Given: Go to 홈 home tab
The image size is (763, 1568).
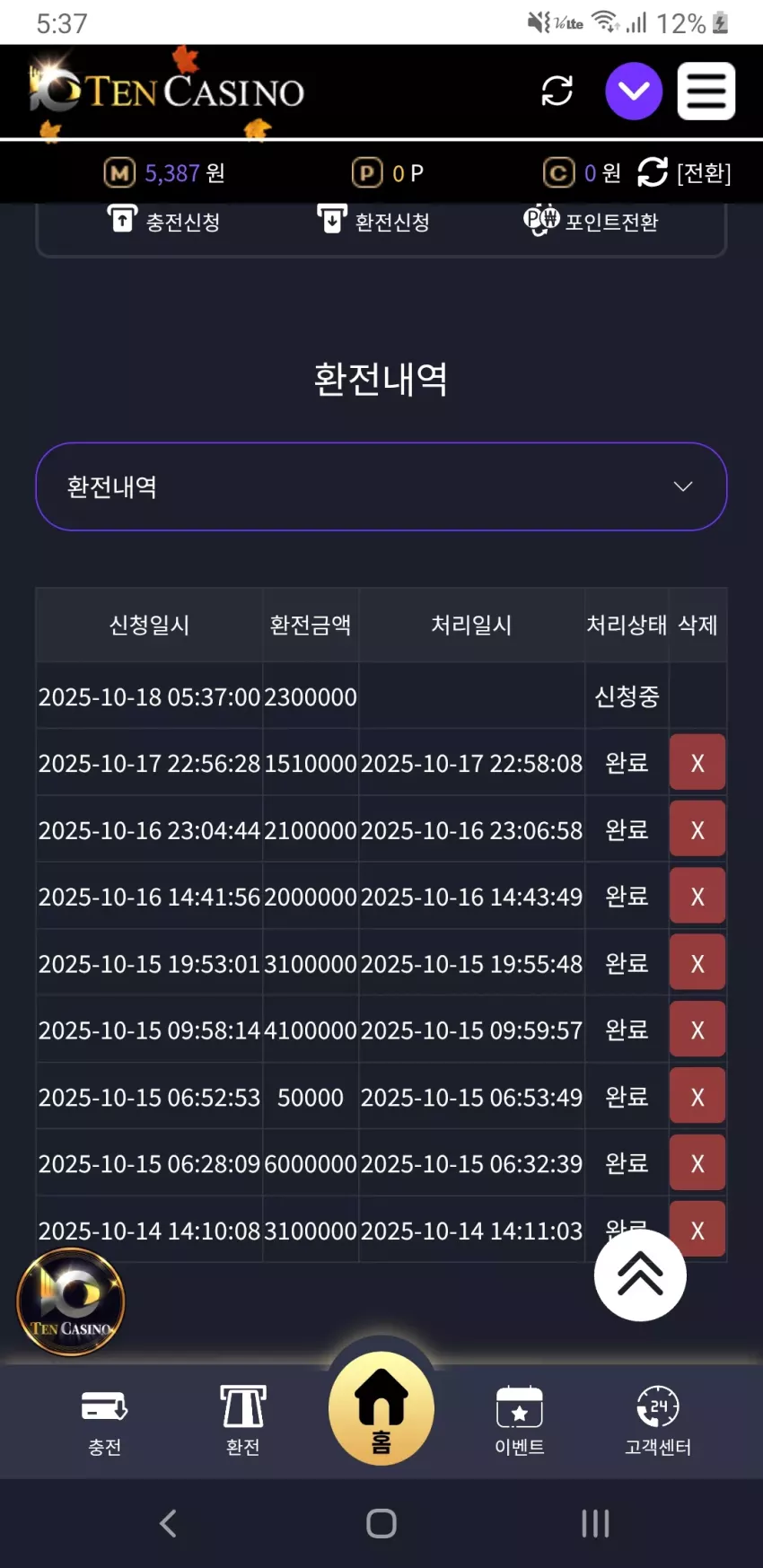Looking at the screenshot, I should tap(381, 1408).
